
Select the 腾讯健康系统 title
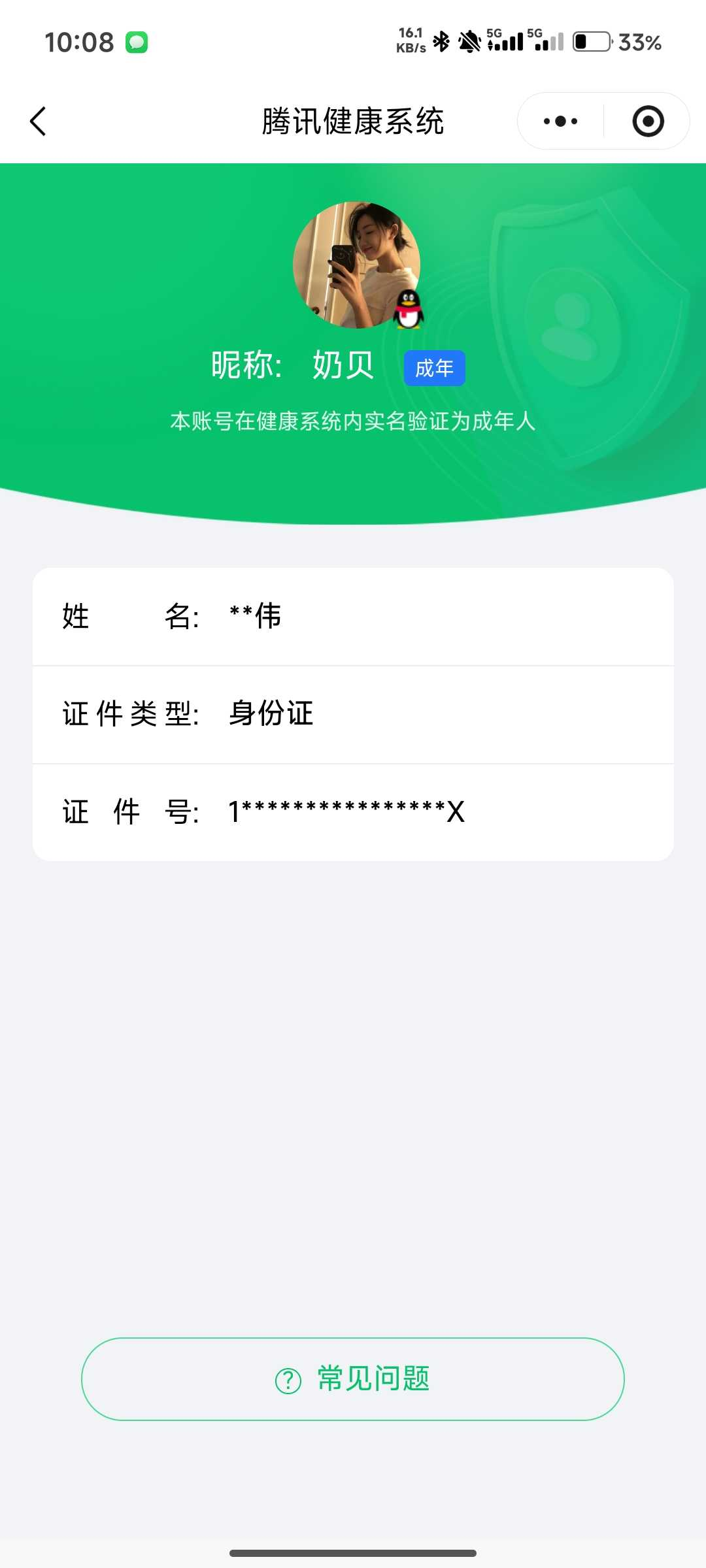tap(353, 121)
